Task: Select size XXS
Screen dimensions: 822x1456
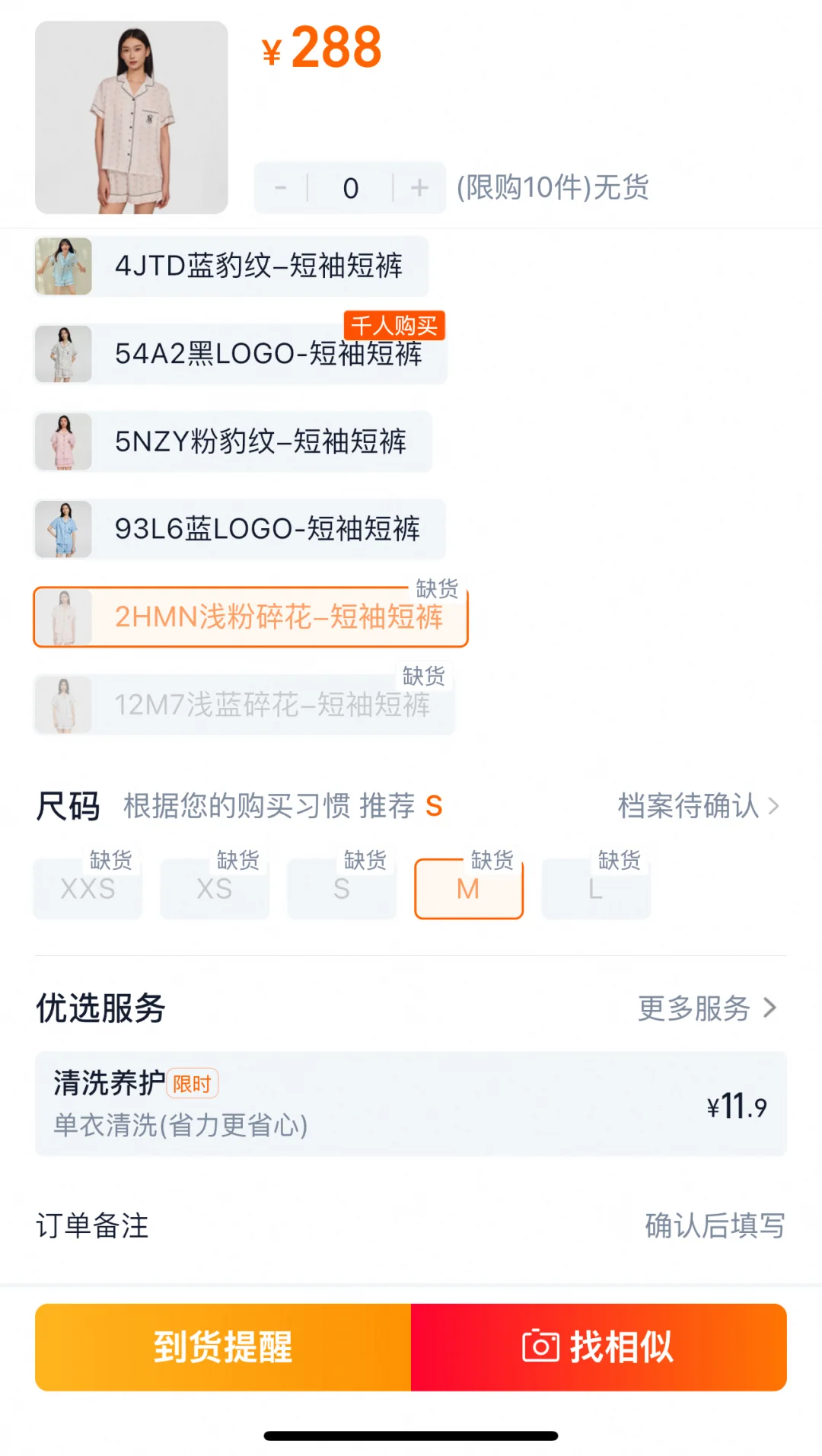Action: (x=88, y=889)
